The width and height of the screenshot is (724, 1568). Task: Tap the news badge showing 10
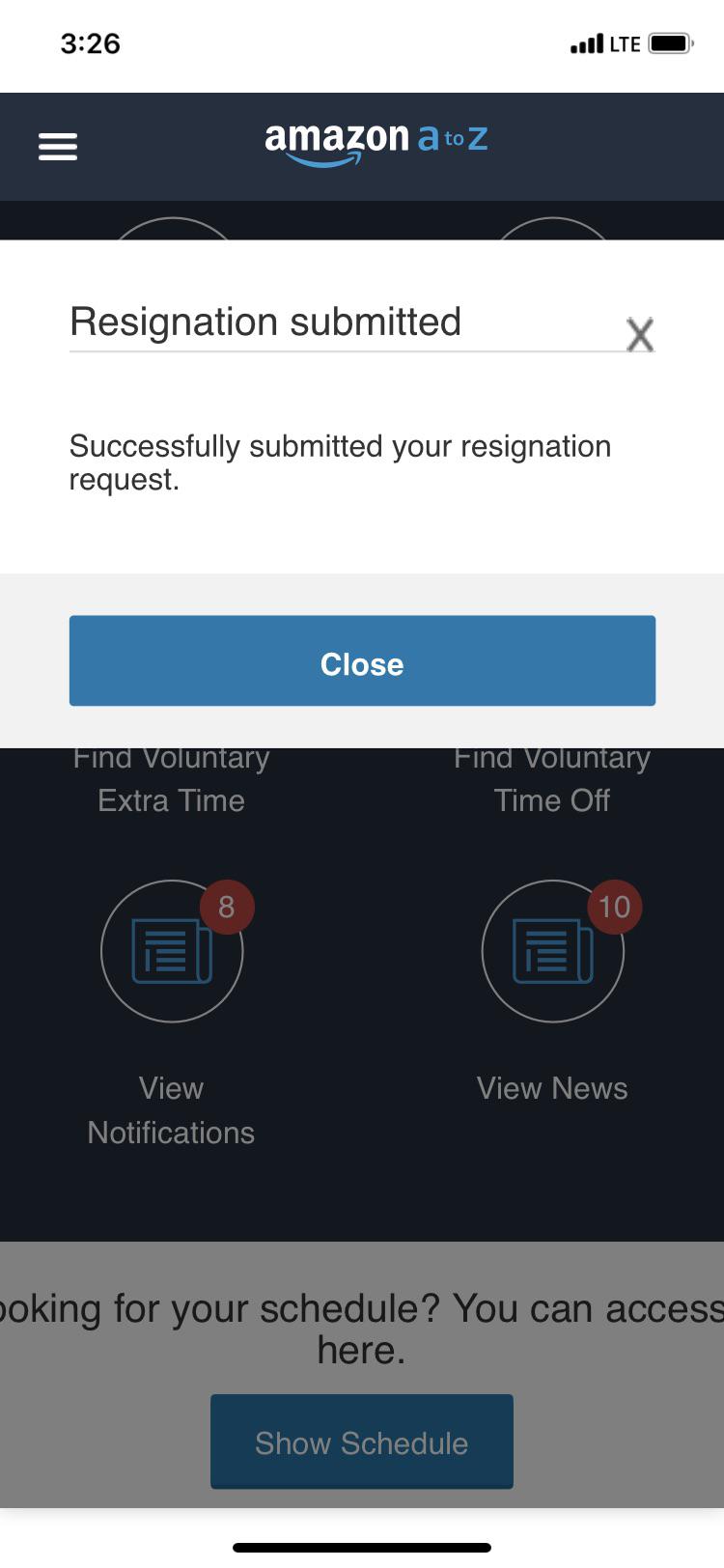[x=615, y=906]
